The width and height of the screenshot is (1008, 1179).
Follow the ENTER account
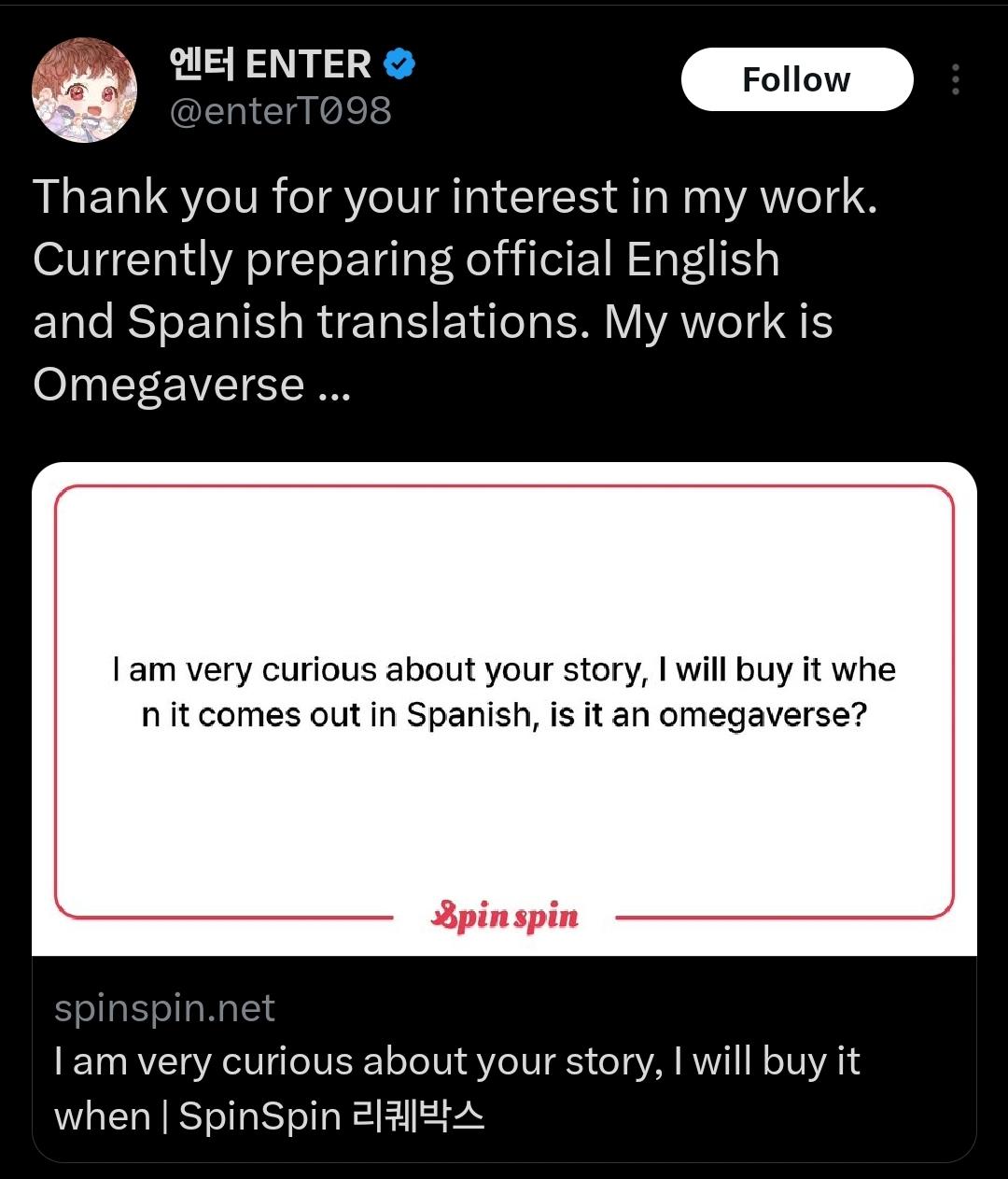[796, 80]
